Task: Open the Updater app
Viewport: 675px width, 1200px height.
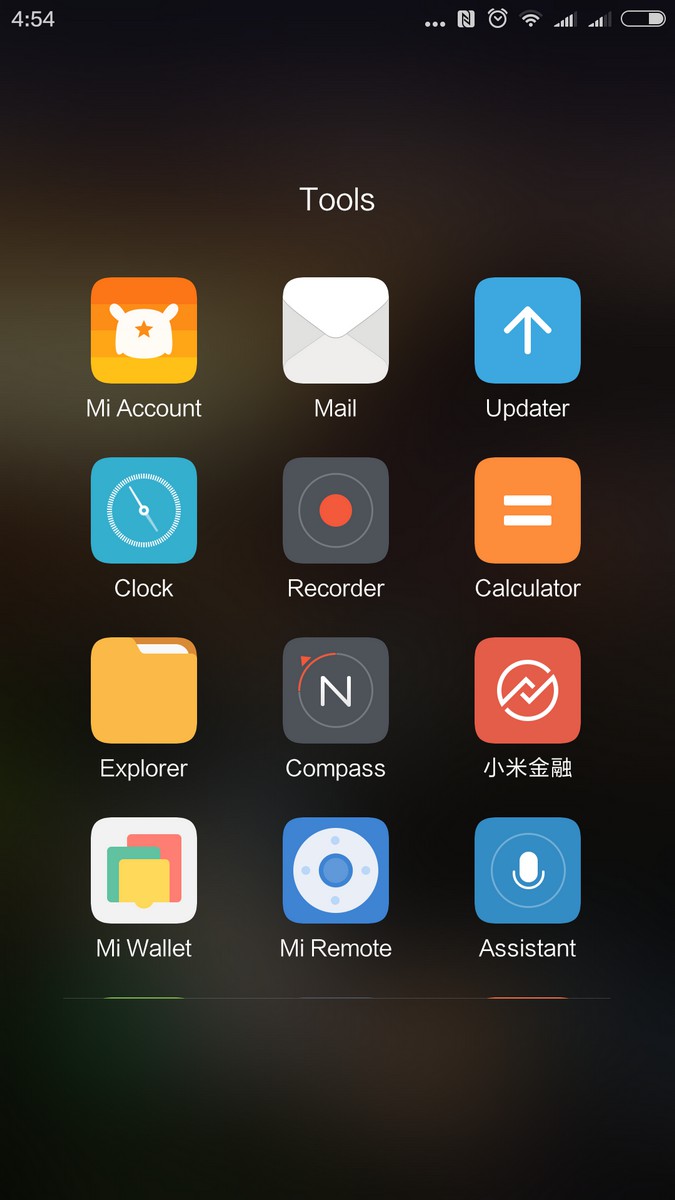Action: [527, 331]
